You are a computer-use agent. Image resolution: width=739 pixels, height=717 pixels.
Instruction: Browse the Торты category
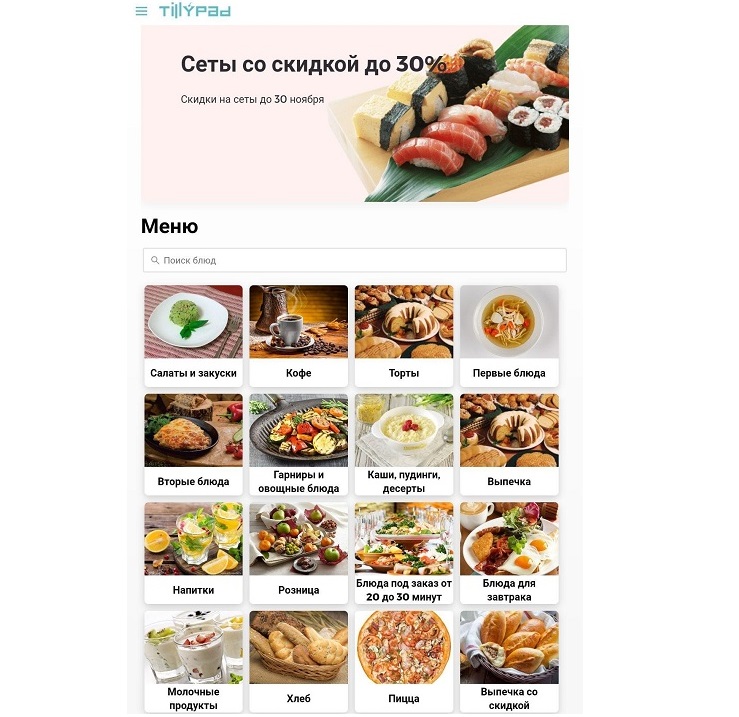[404, 335]
